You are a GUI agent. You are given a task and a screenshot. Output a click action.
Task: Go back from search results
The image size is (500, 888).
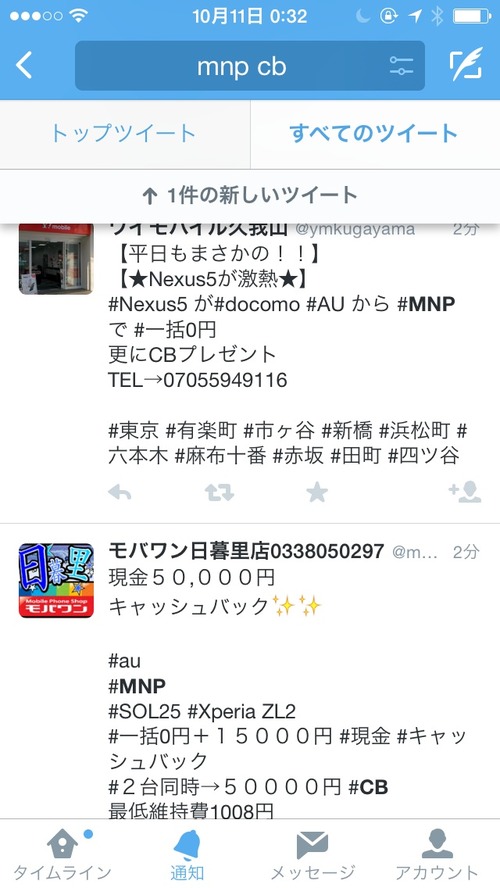(x=24, y=66)
